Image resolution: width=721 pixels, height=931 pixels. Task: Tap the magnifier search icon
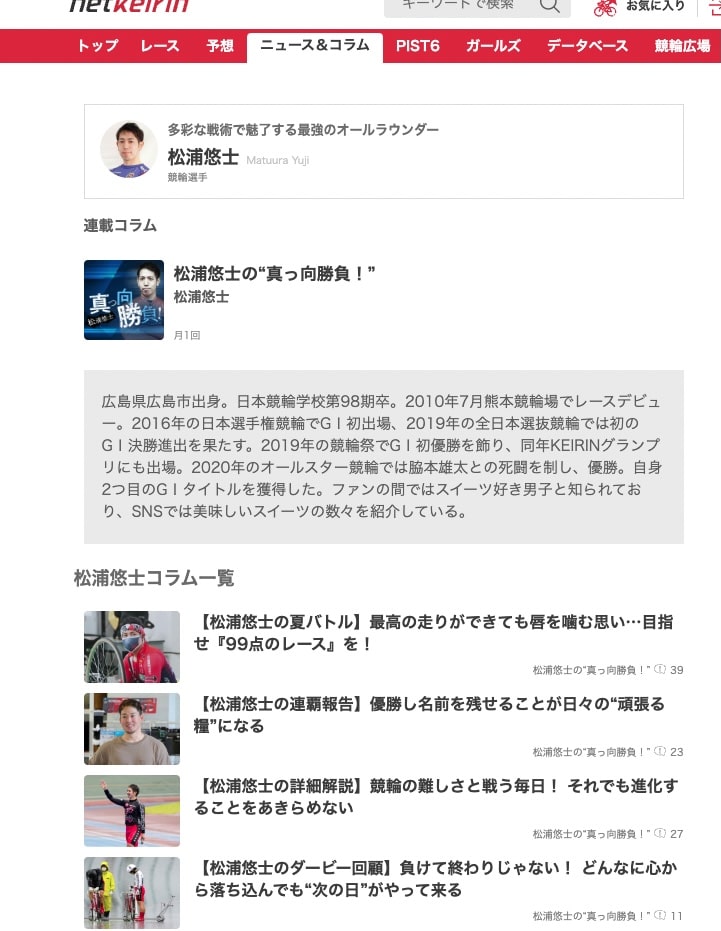click(x=550, y=6)
